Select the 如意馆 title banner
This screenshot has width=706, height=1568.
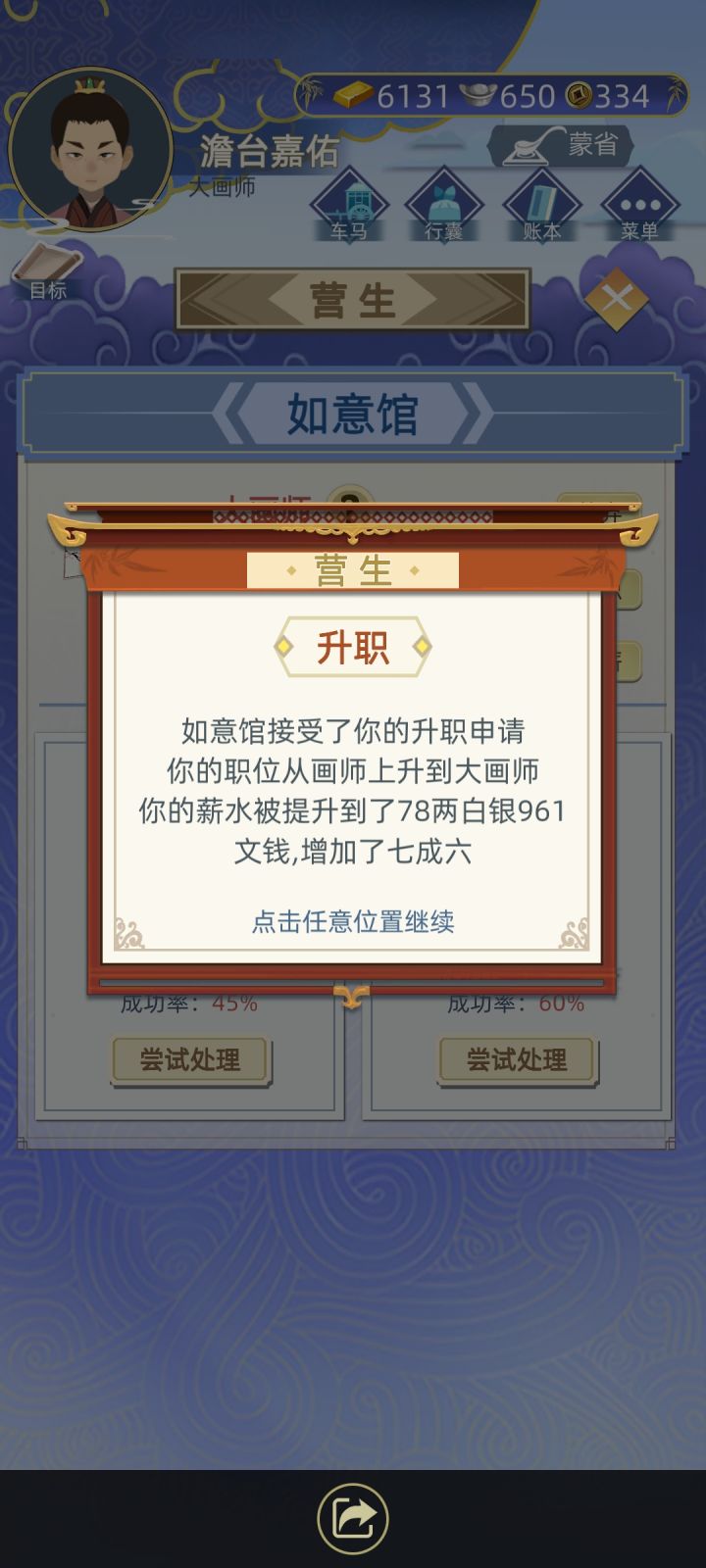coord(353,412)
